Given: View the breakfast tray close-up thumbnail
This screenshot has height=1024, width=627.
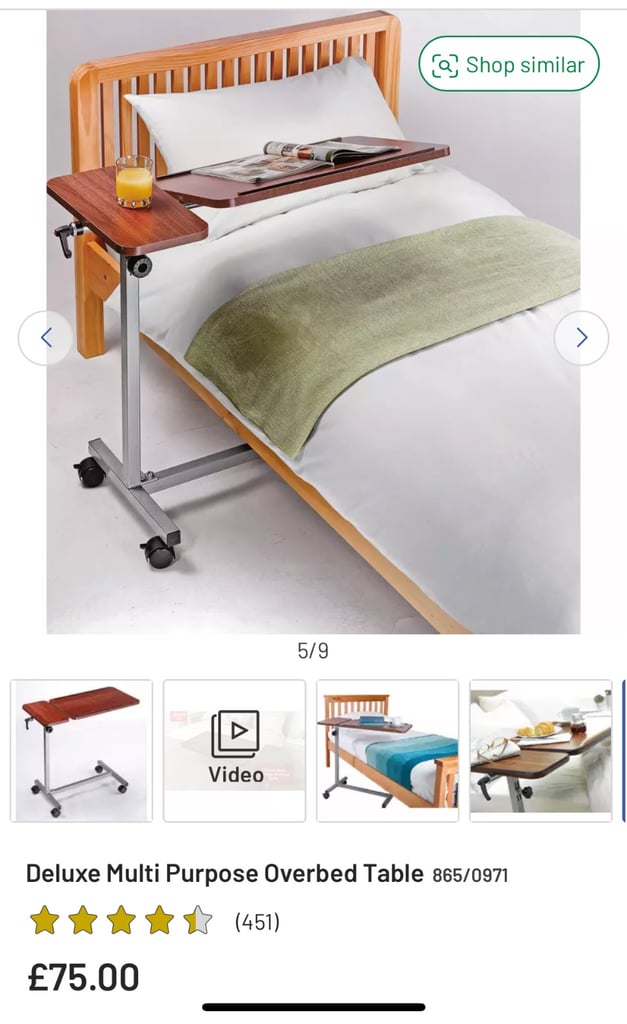Looking at the screenshot, I should click(x=541, y=750).
